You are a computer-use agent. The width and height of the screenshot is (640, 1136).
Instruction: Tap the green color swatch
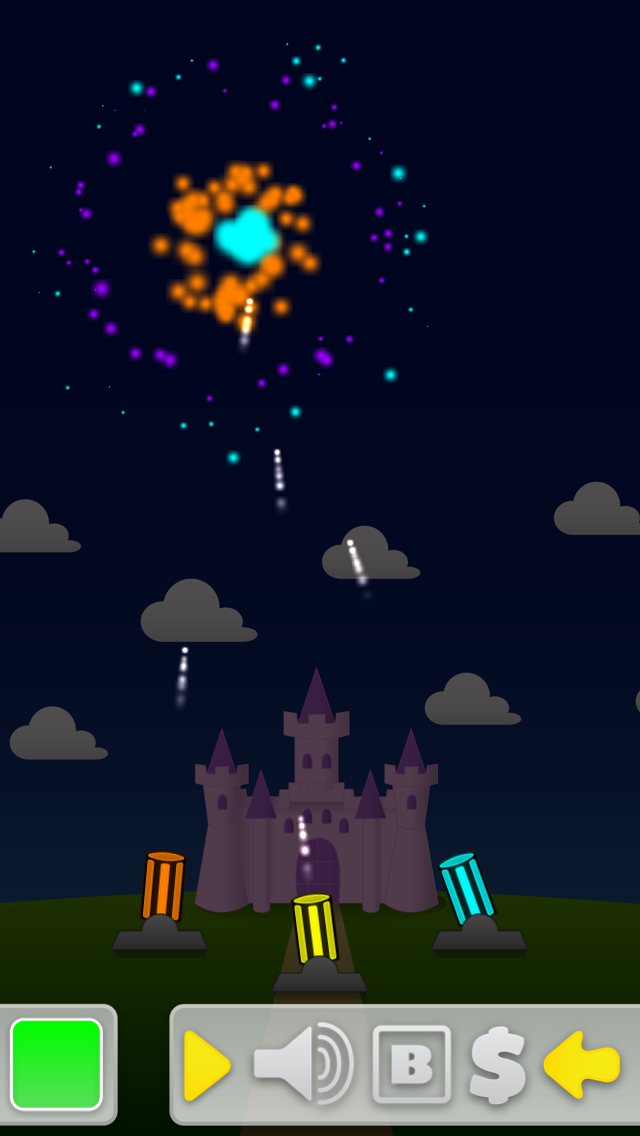(57, 1064)
